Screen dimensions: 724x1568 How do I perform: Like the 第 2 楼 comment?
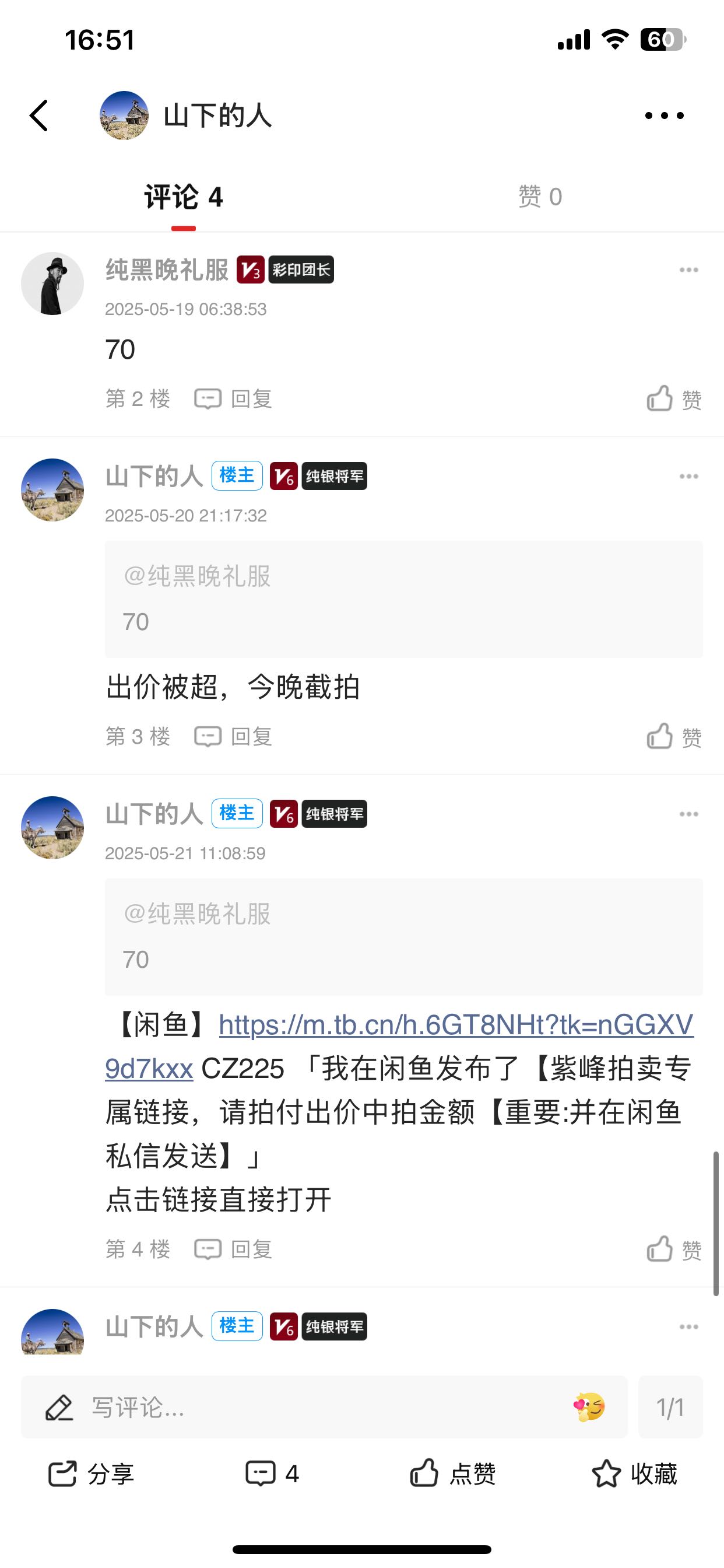click(x=674, y=400)
